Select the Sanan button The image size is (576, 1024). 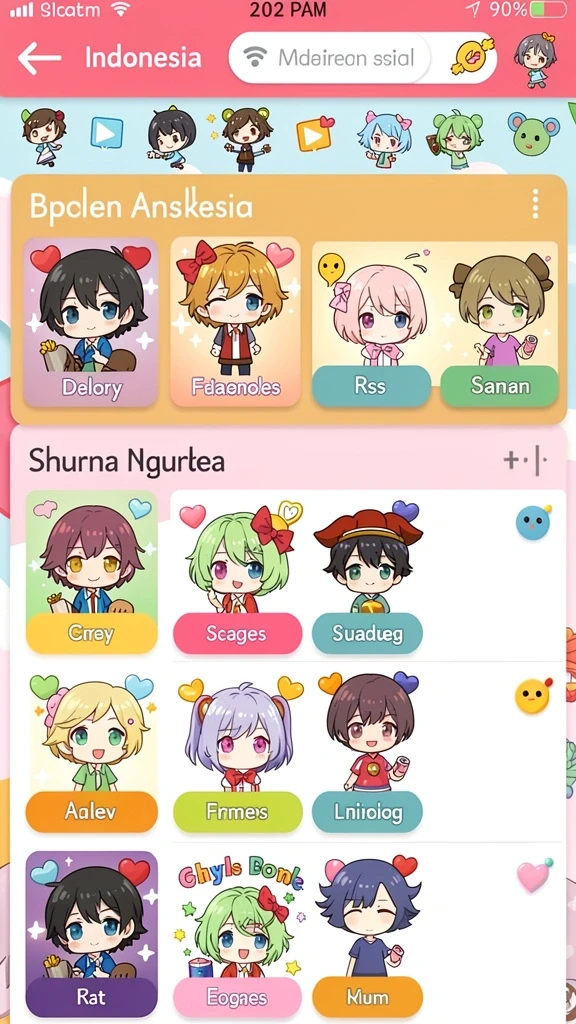click(500, 386)
